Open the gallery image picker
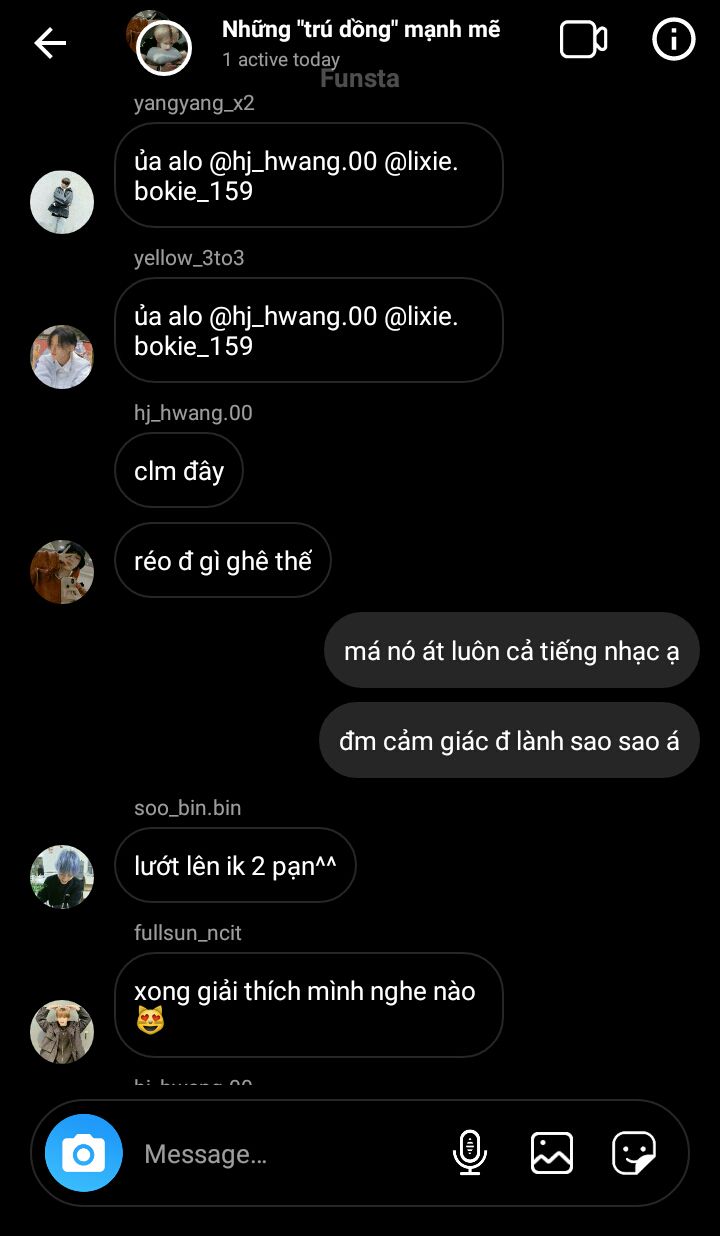 click(x=552, y=1153)
